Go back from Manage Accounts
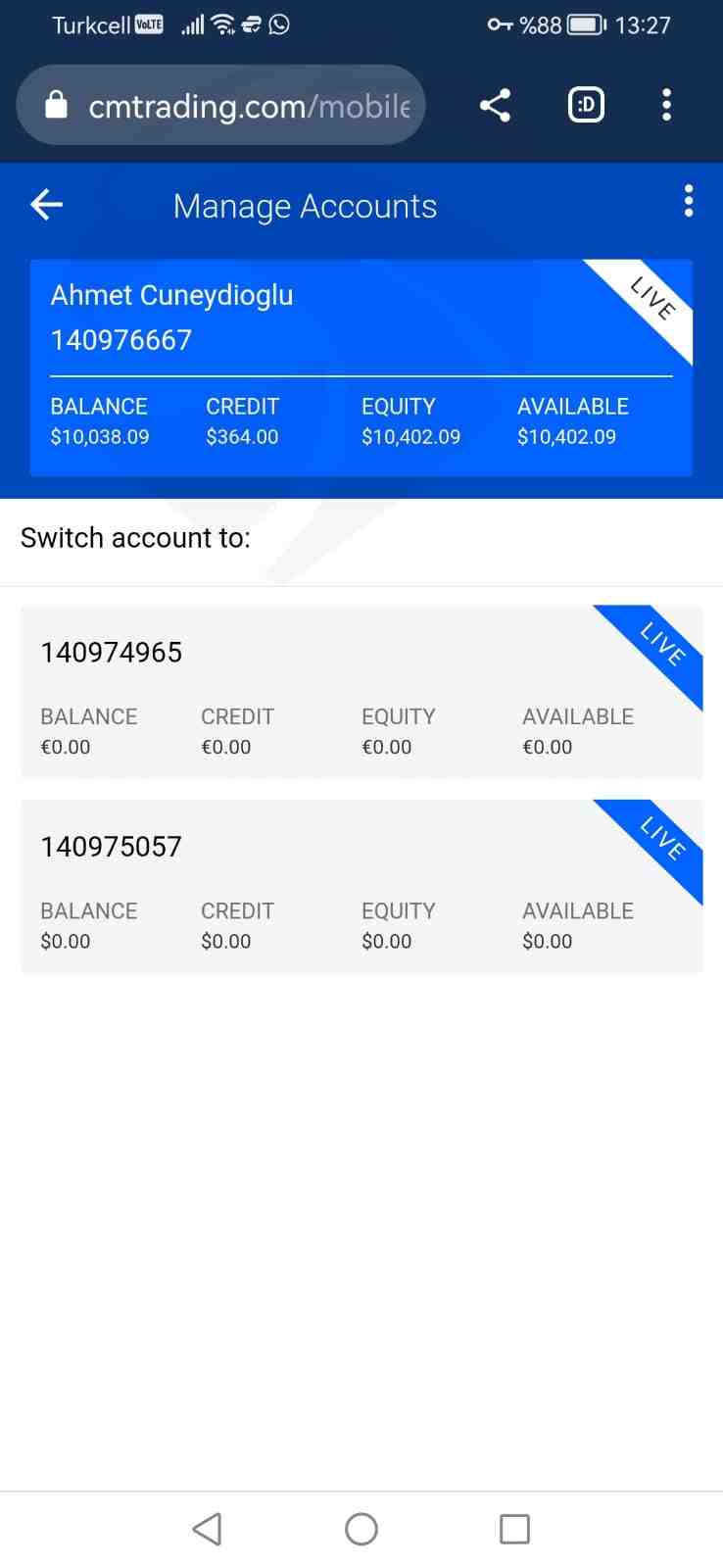Image resolution: width=723 pixels, height=1568 pixels. tap(47, 204)
